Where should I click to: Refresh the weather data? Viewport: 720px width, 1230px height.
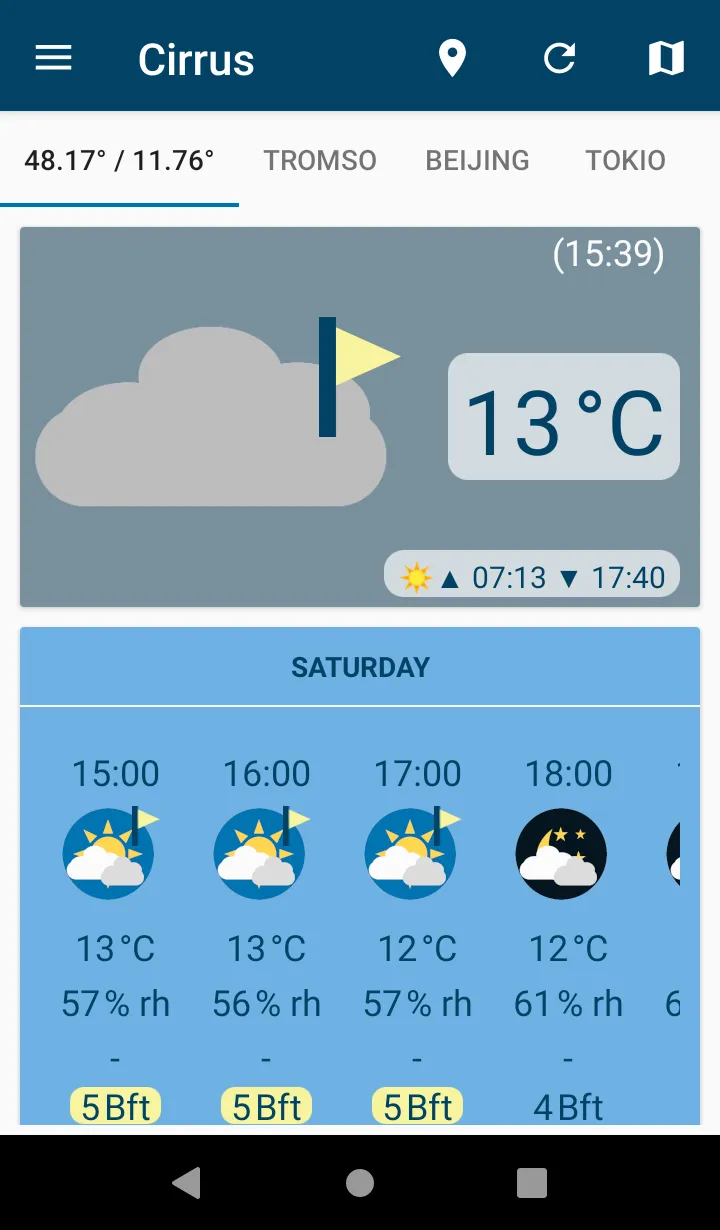point(560,58)
